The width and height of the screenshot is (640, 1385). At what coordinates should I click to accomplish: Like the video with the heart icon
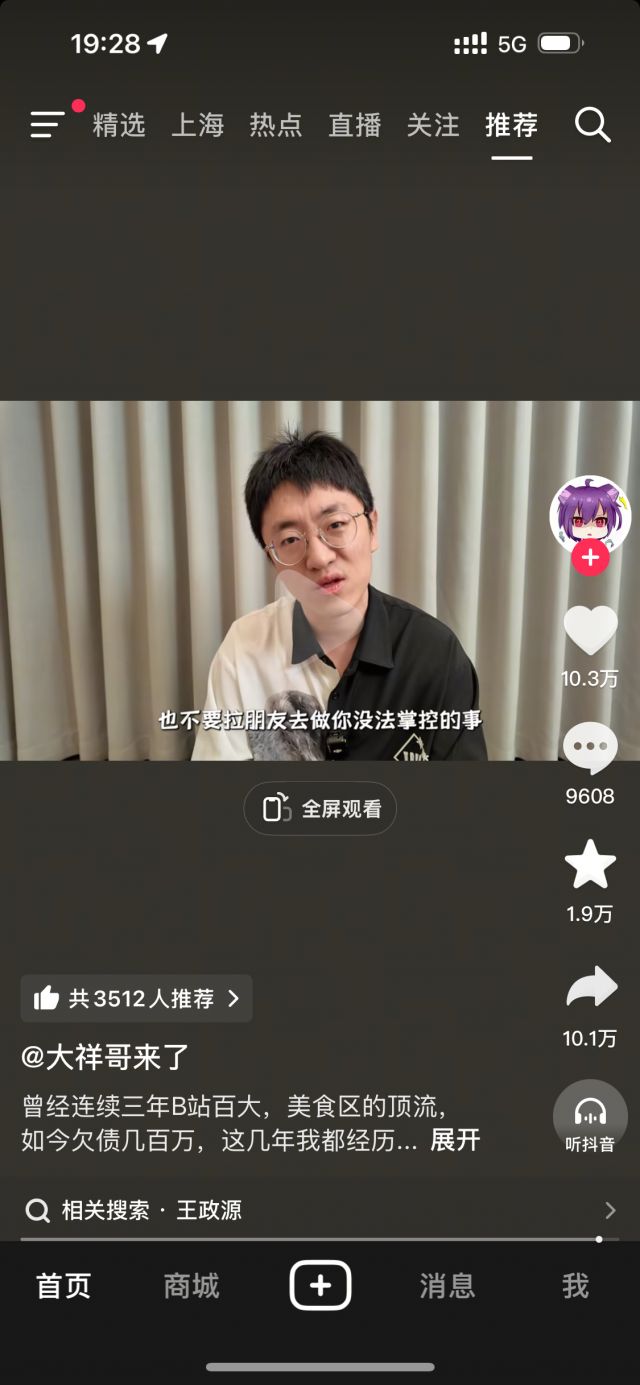pyautogui.click(x=590, y=631)
